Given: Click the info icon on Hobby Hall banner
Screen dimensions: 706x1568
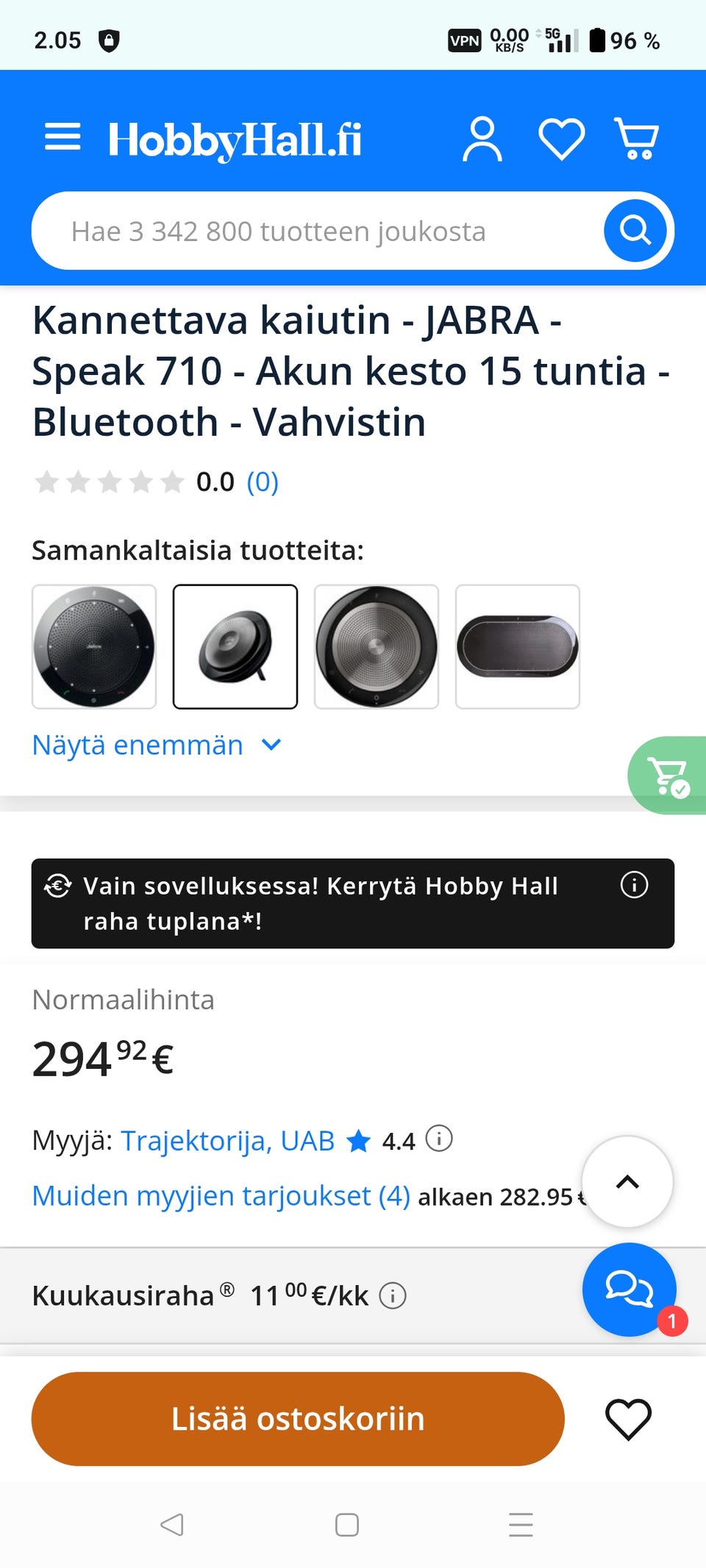Looking at the screenshot, I should (x=635, y=886).
